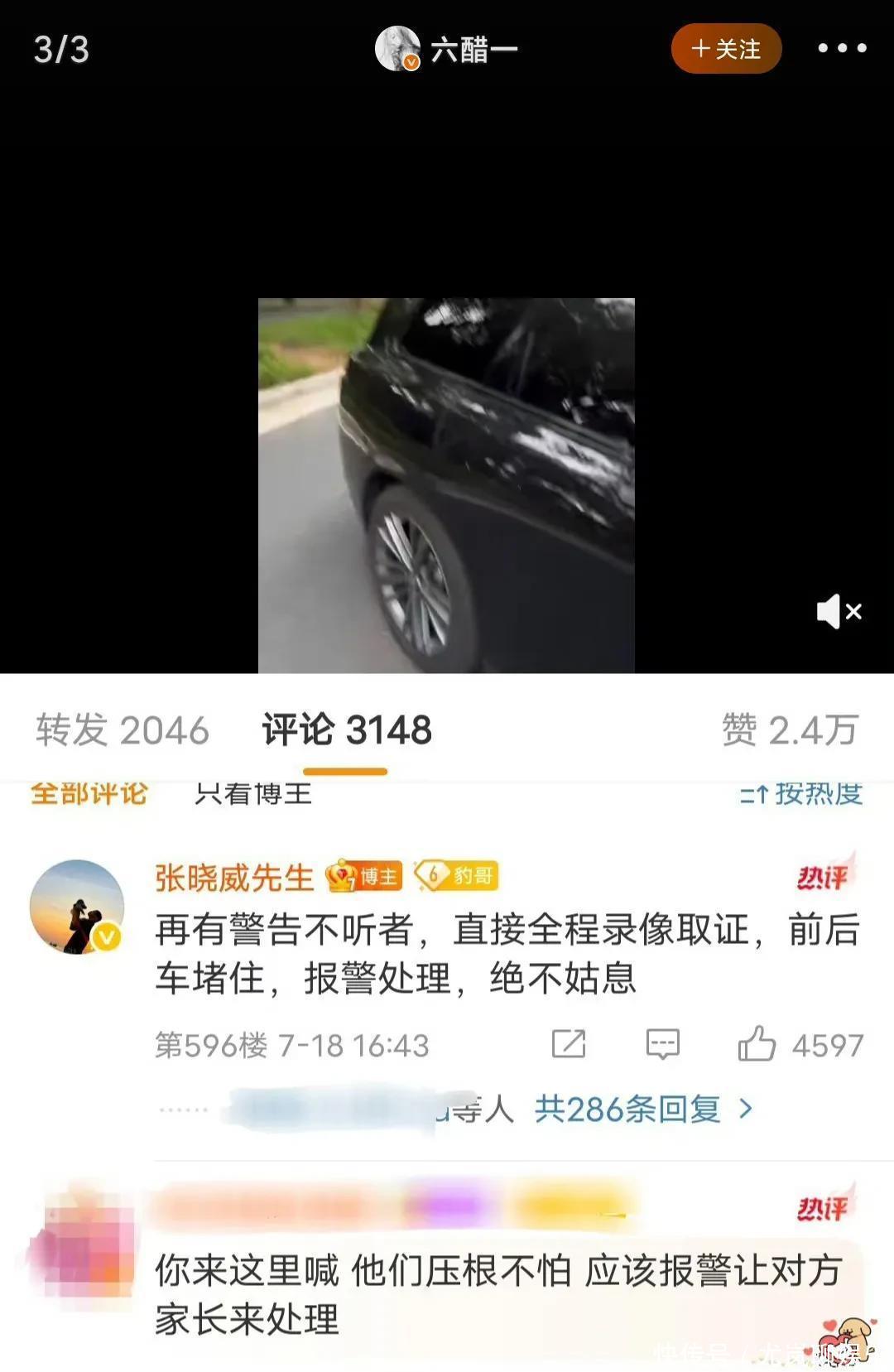Tap the video of the black car

tap(446, 485)
